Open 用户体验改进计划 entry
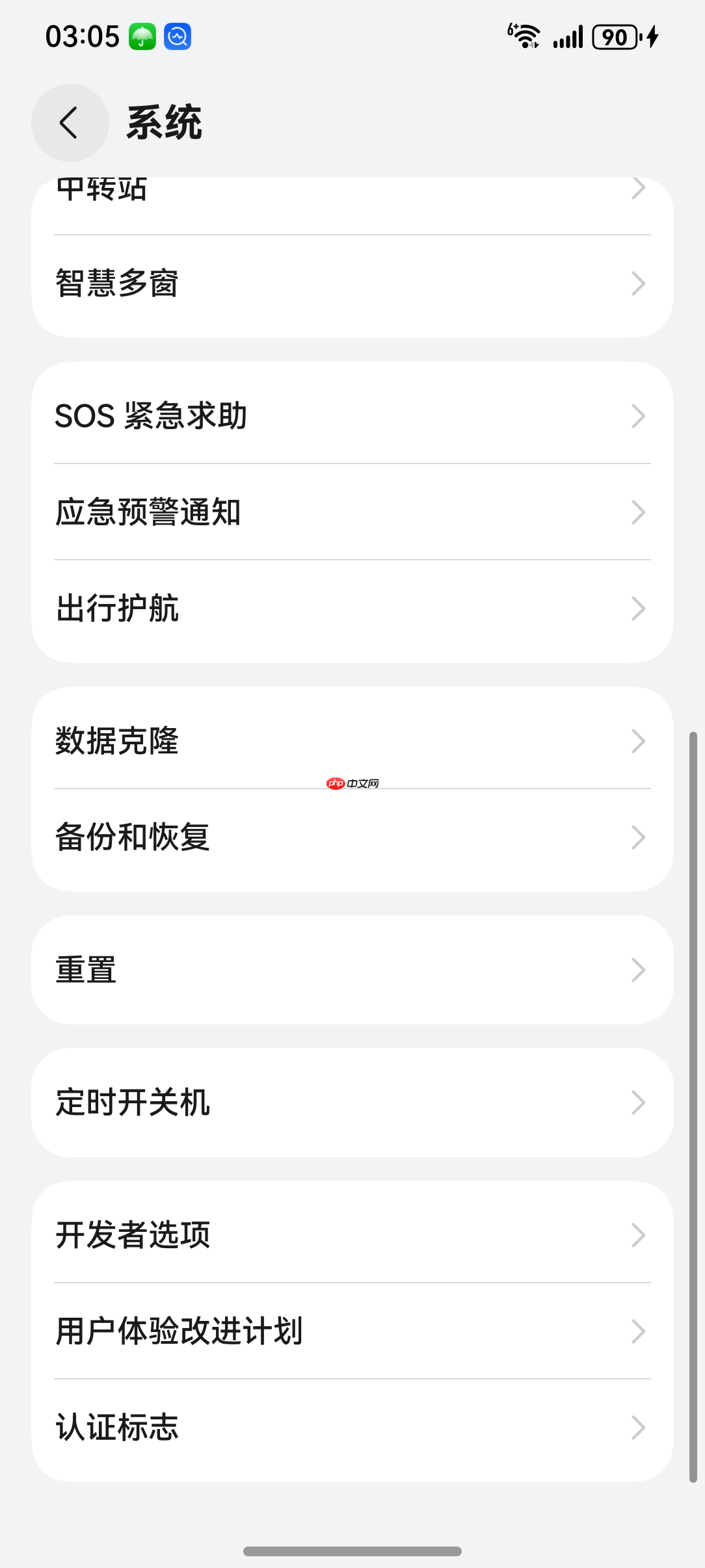Screen dimensions: 705x1568 pos(352,1331)
